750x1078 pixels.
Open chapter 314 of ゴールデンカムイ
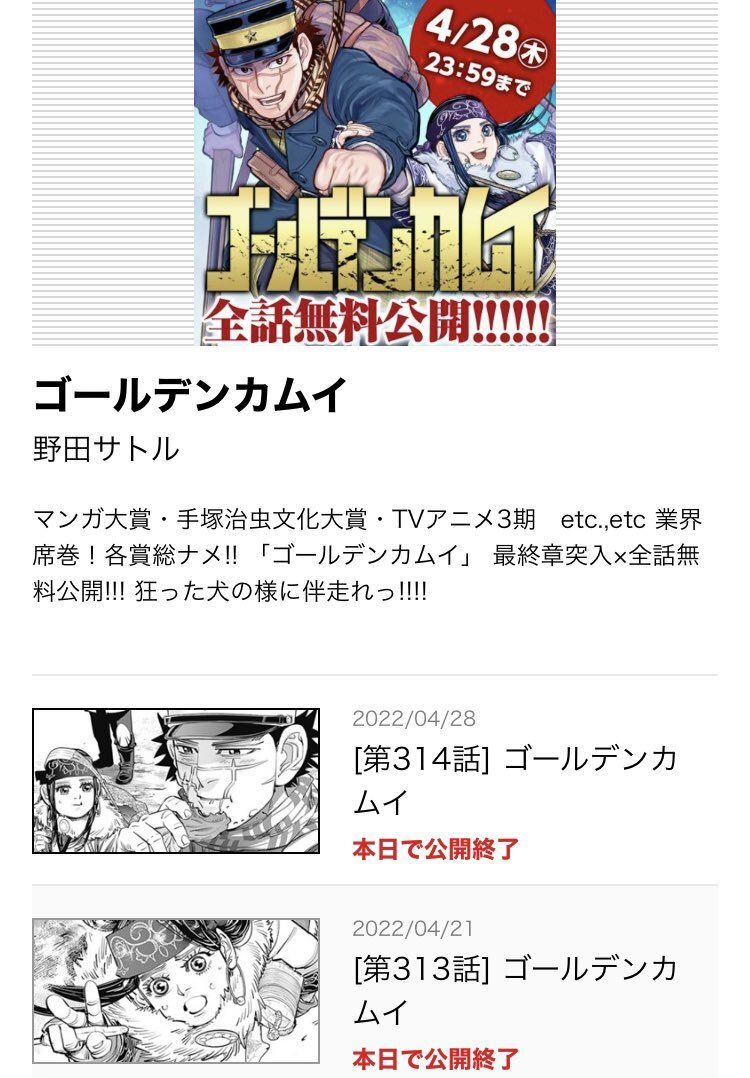515,780
